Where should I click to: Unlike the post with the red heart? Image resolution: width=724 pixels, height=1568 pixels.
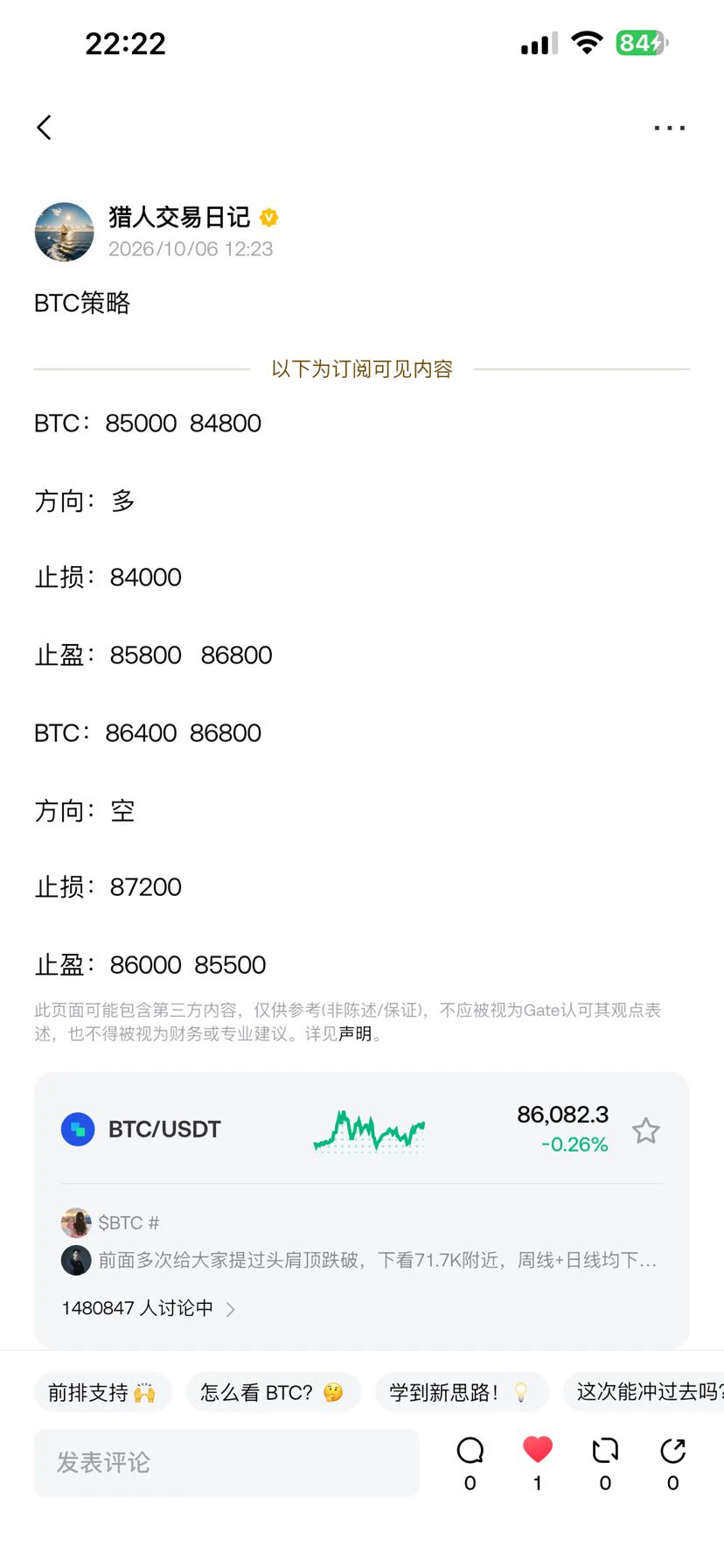(x=538, y=1463)
